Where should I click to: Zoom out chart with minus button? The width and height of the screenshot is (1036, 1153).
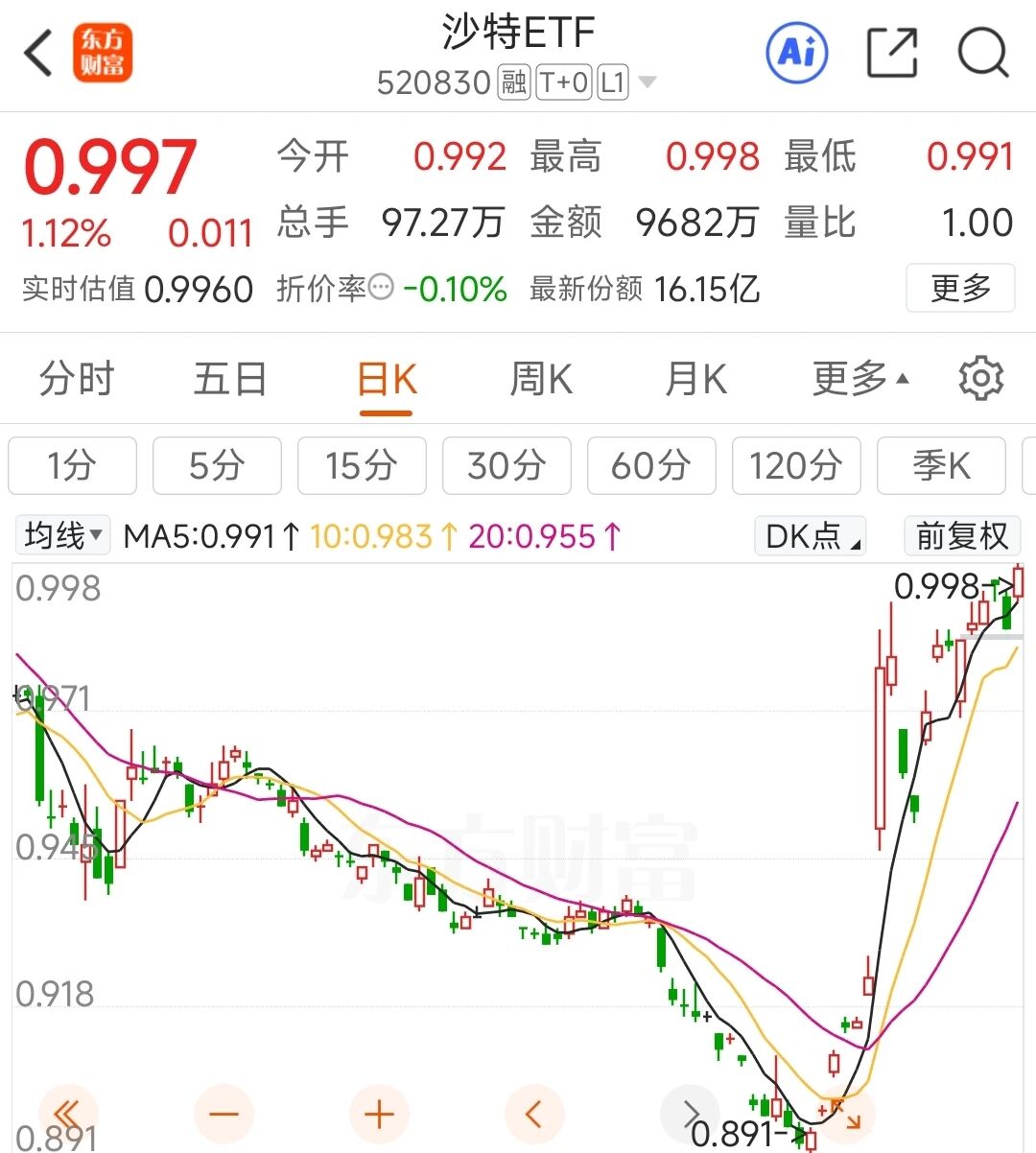(224, 1114)
